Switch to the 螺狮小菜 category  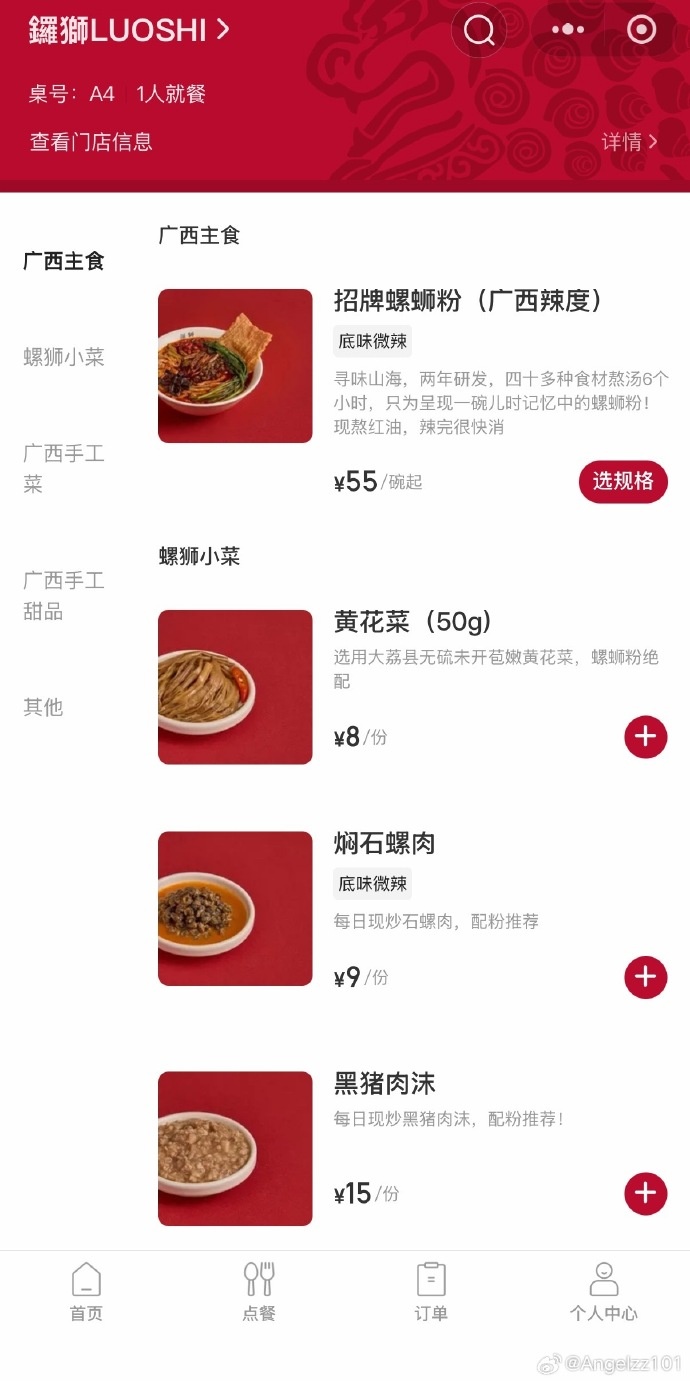[x=64, y=357]
